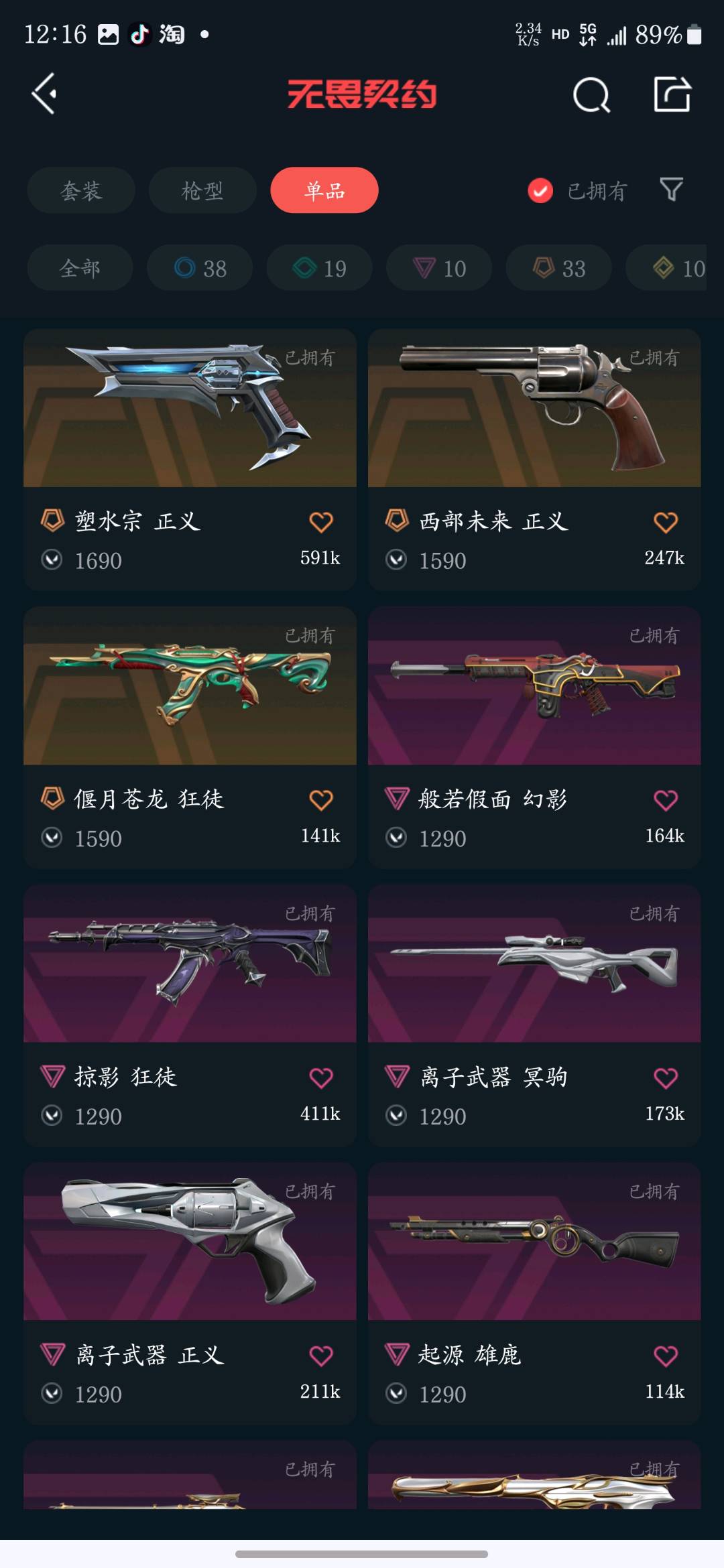The height and width of the screenshot is (1568, 724).
Task: Filter by pink triangle tier 10
Action: 439,268
